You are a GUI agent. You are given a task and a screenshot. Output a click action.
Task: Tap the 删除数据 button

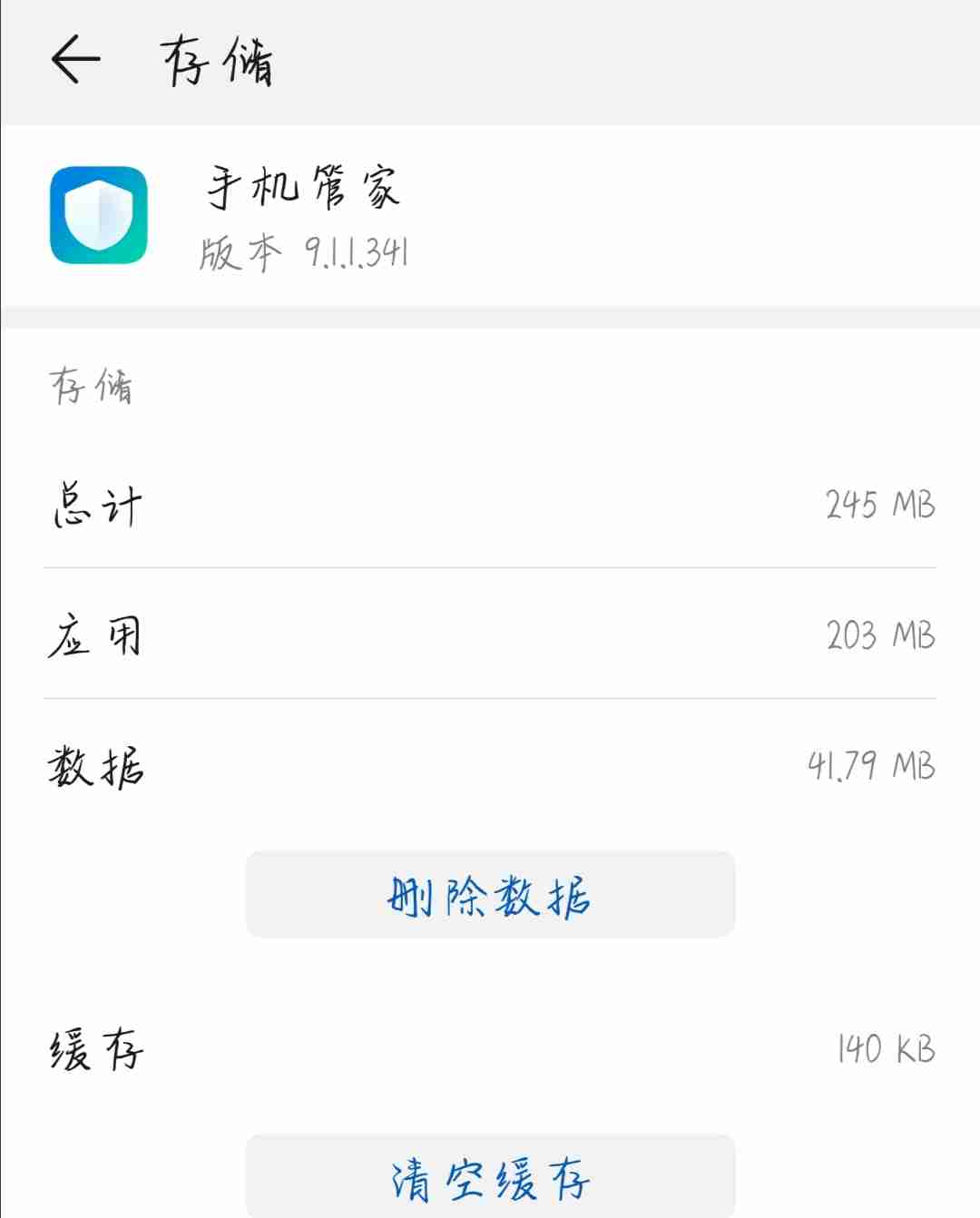(490, 894)
